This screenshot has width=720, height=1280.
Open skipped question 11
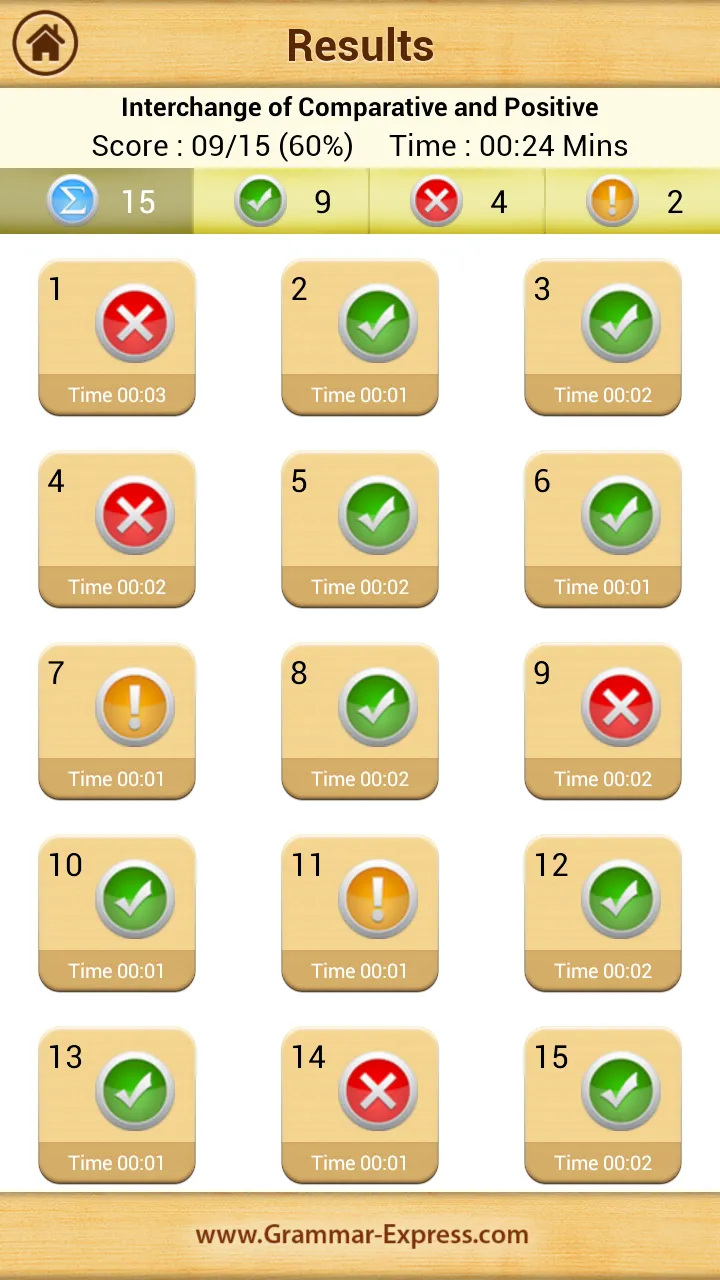coord(360,914)
